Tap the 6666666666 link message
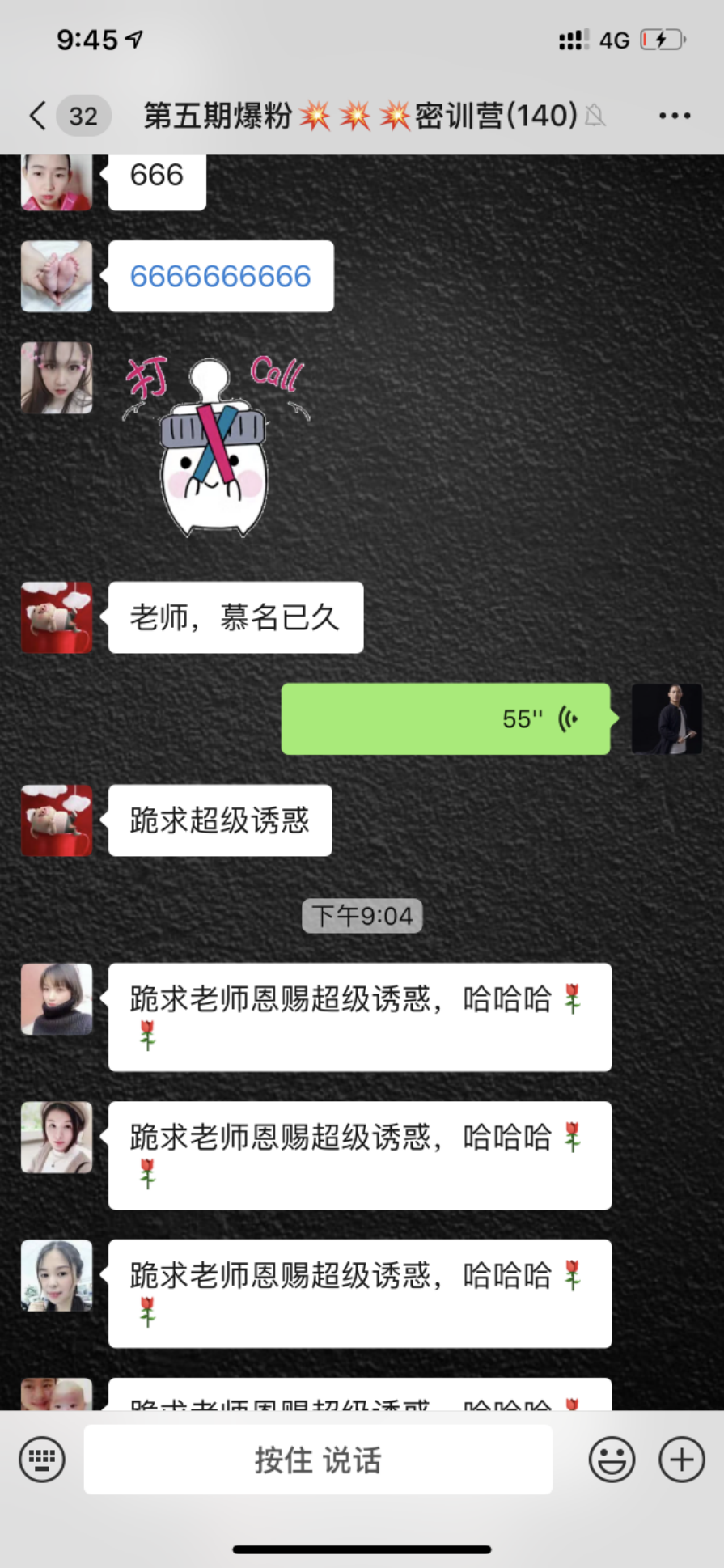The width and height of the screenshot is (724, 1568). pos(220,277)
